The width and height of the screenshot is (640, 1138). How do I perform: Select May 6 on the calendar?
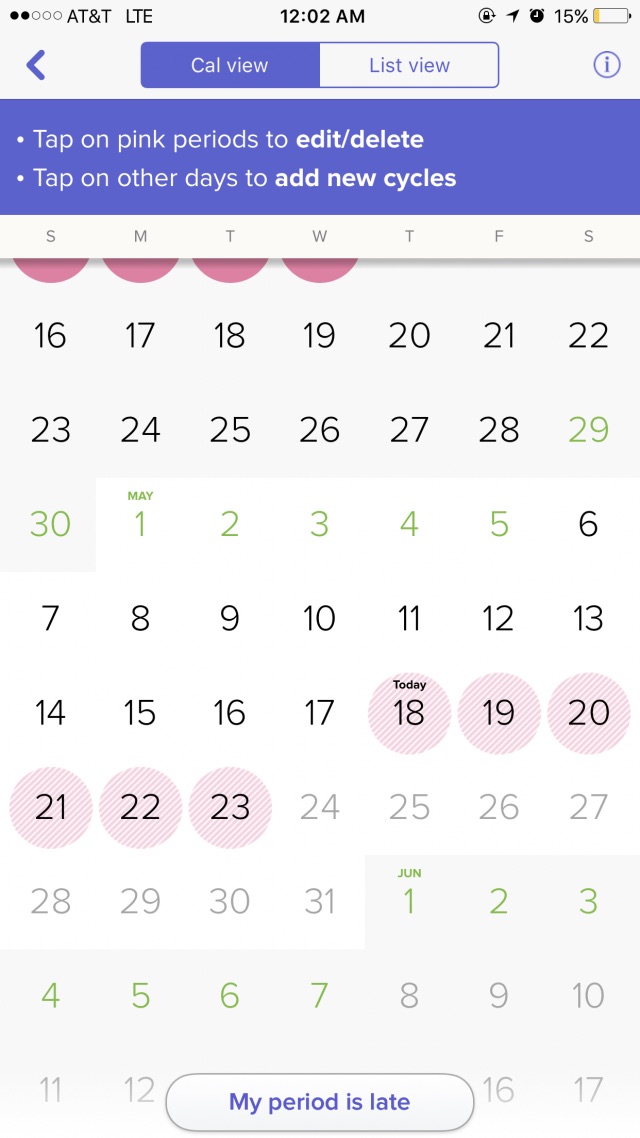point(588,524)
